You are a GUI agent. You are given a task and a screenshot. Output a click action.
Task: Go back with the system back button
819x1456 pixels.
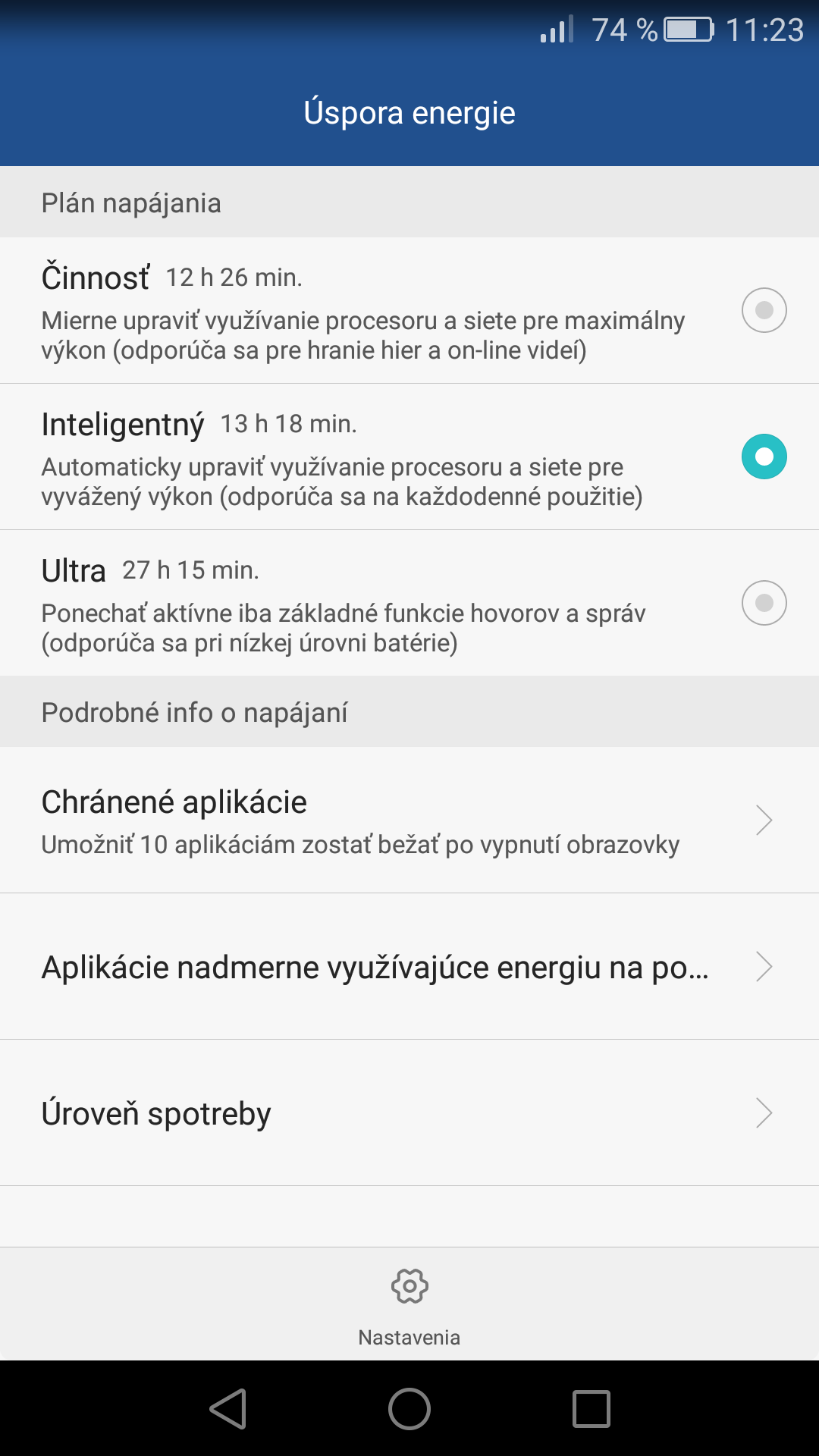point(228,1409)
